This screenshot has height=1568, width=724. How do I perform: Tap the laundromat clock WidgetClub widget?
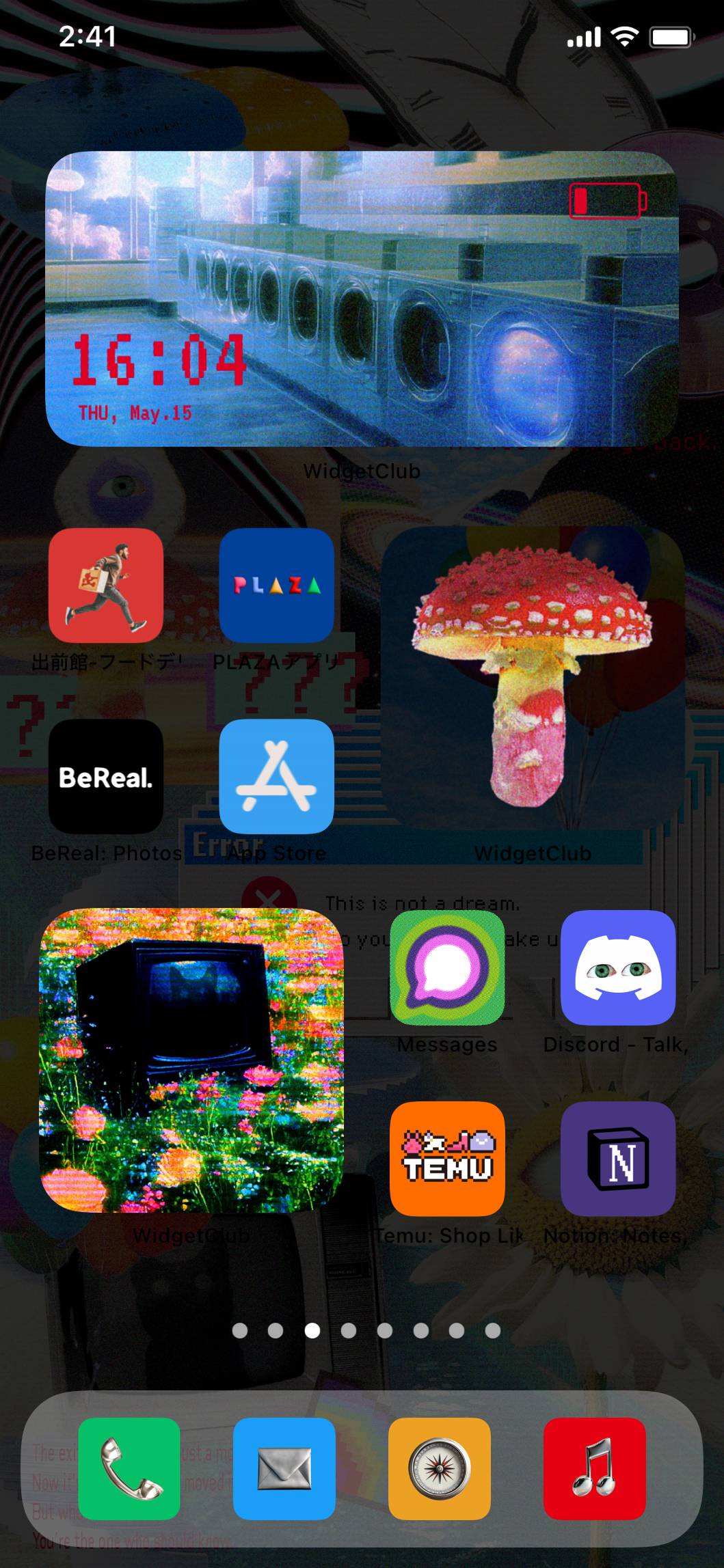(362, 299)
